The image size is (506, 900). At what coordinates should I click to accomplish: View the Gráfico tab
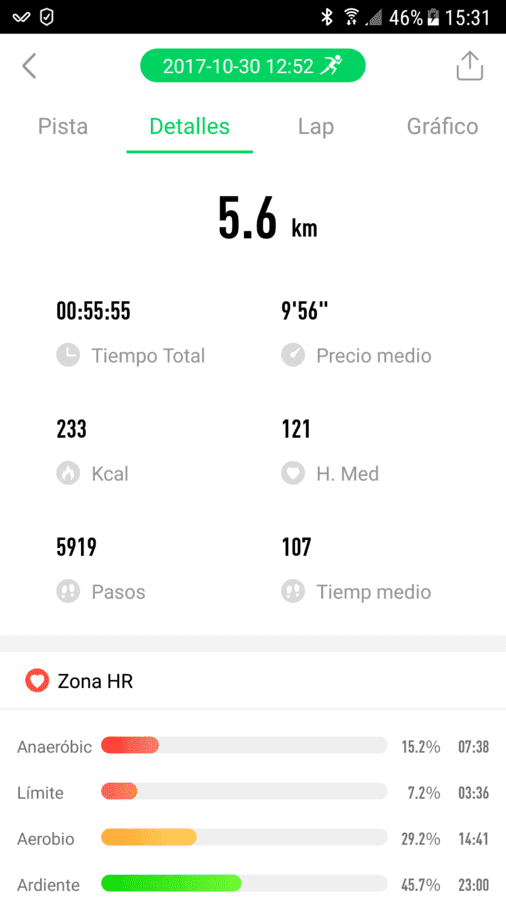click(442, 126)
